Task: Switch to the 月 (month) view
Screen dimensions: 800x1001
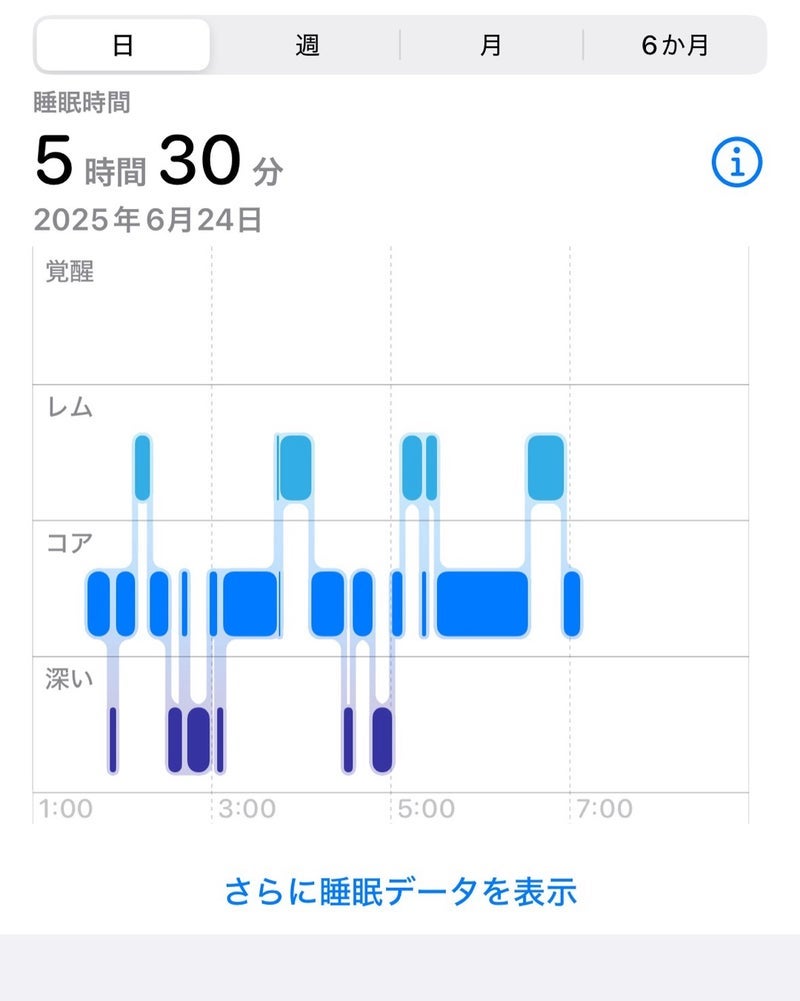Action: [x=490, y=45]
